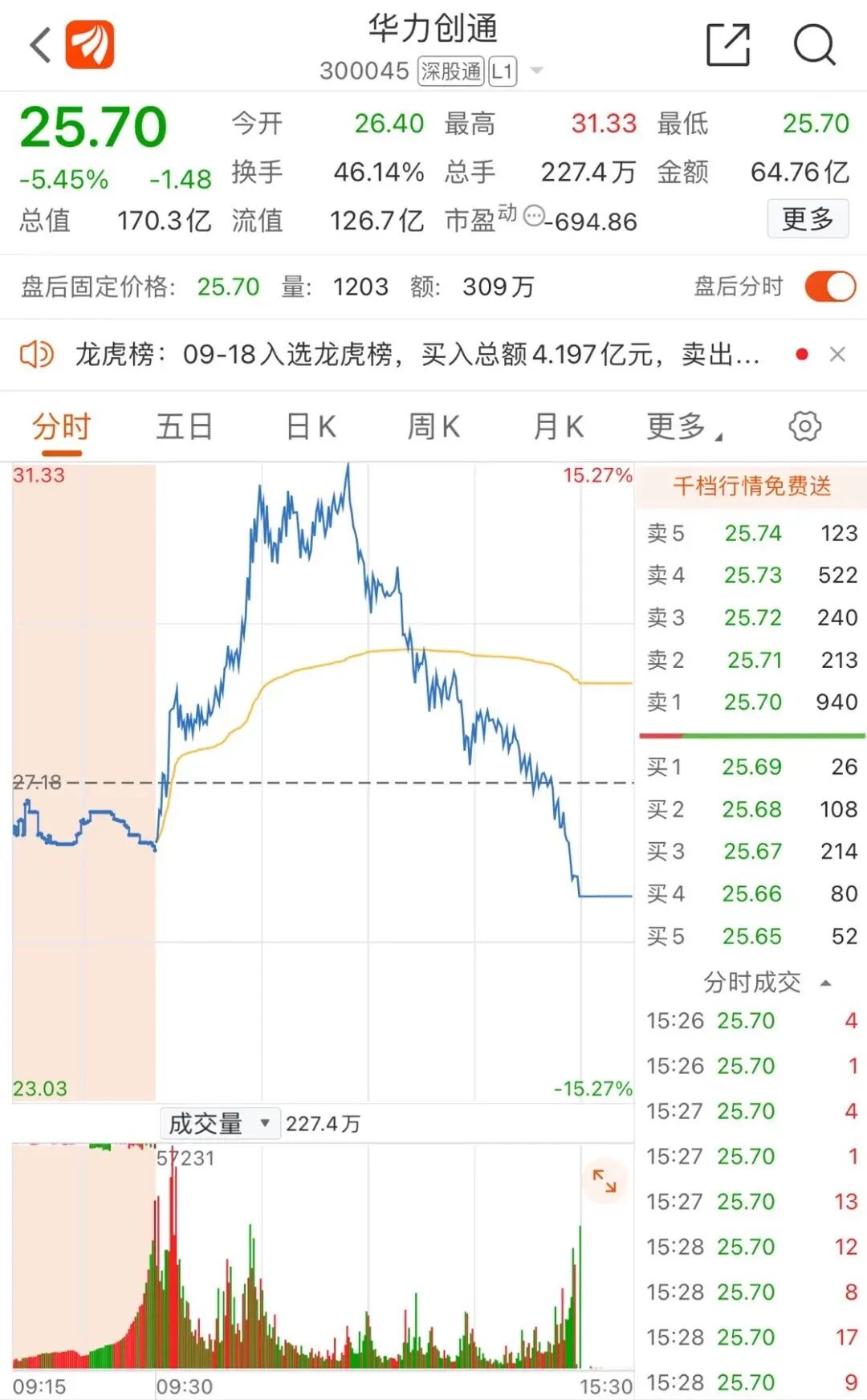
Task: Share this stock page
Action: pyautogui.click(x=728, y=45)
